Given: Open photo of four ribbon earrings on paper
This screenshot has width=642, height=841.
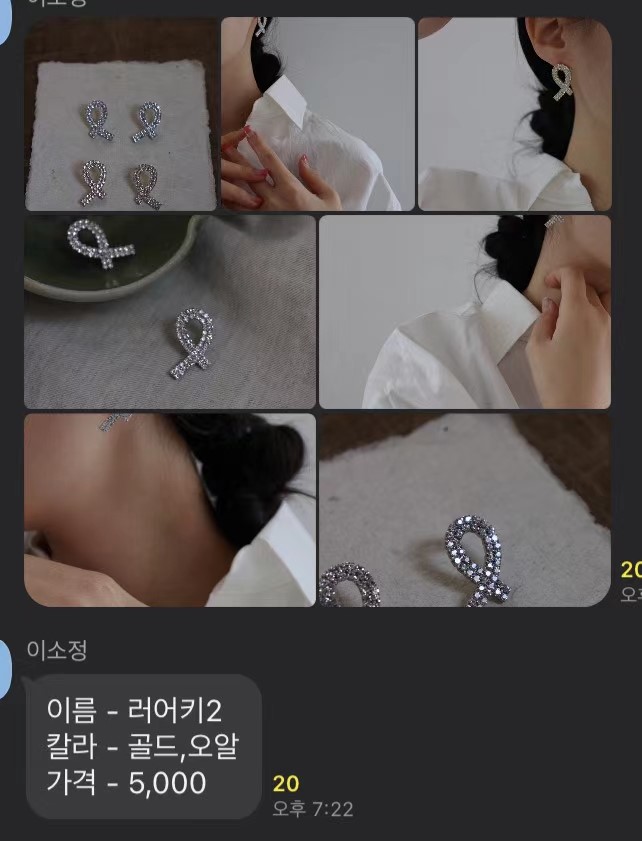Looking at the screenshot, I should [120, 113].
